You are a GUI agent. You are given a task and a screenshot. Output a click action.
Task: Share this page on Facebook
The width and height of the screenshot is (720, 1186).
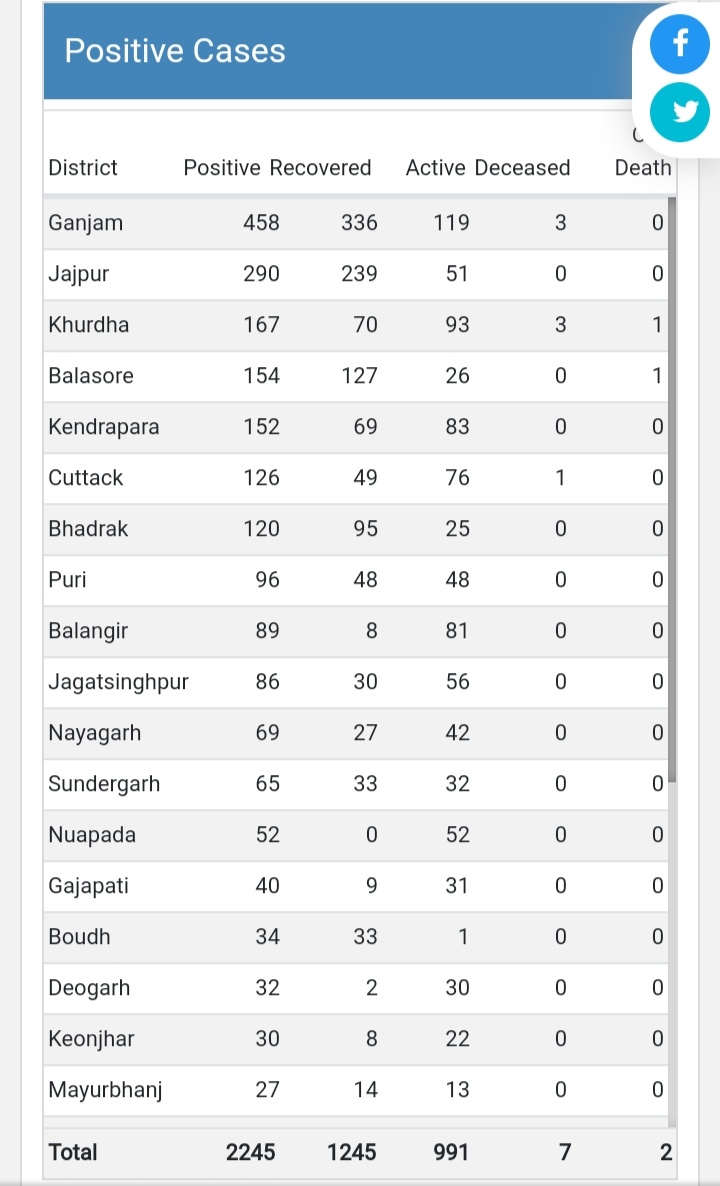(680, 44)
